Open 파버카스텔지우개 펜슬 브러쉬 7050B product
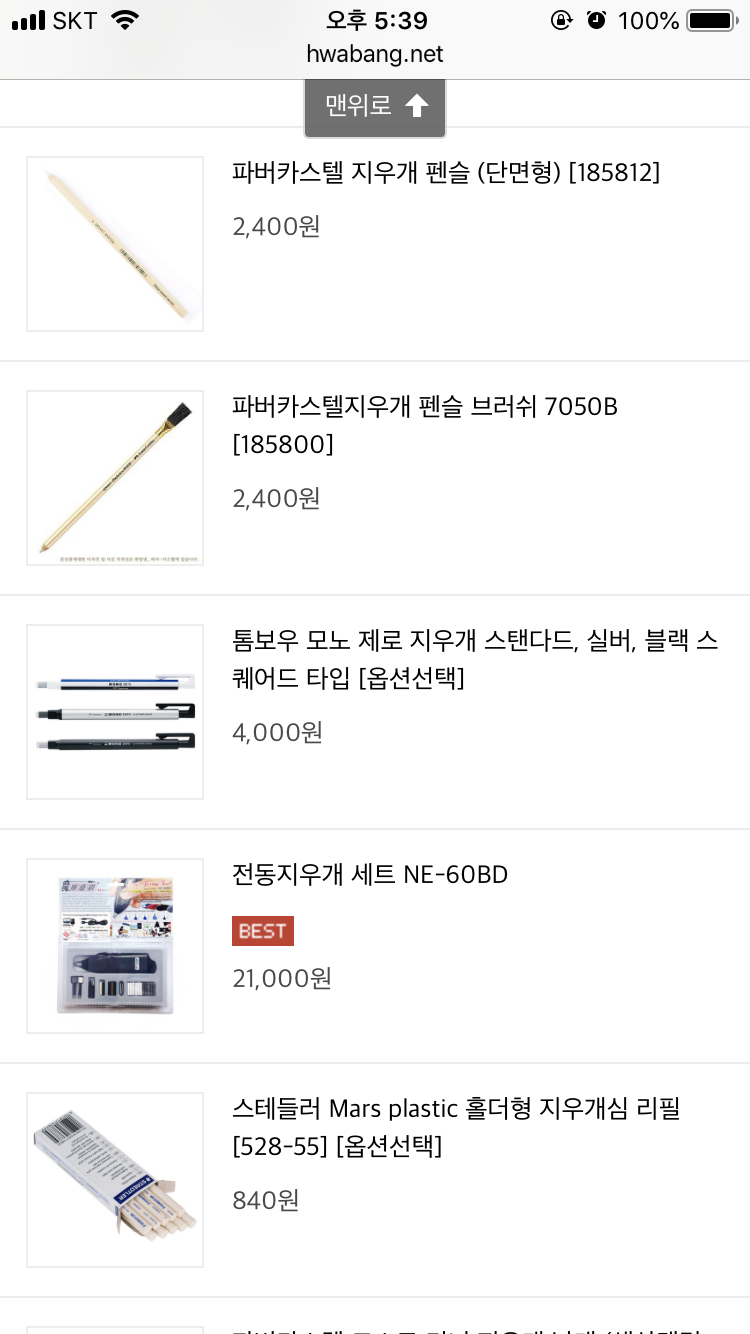750x1334 pixels. point(425,423)
